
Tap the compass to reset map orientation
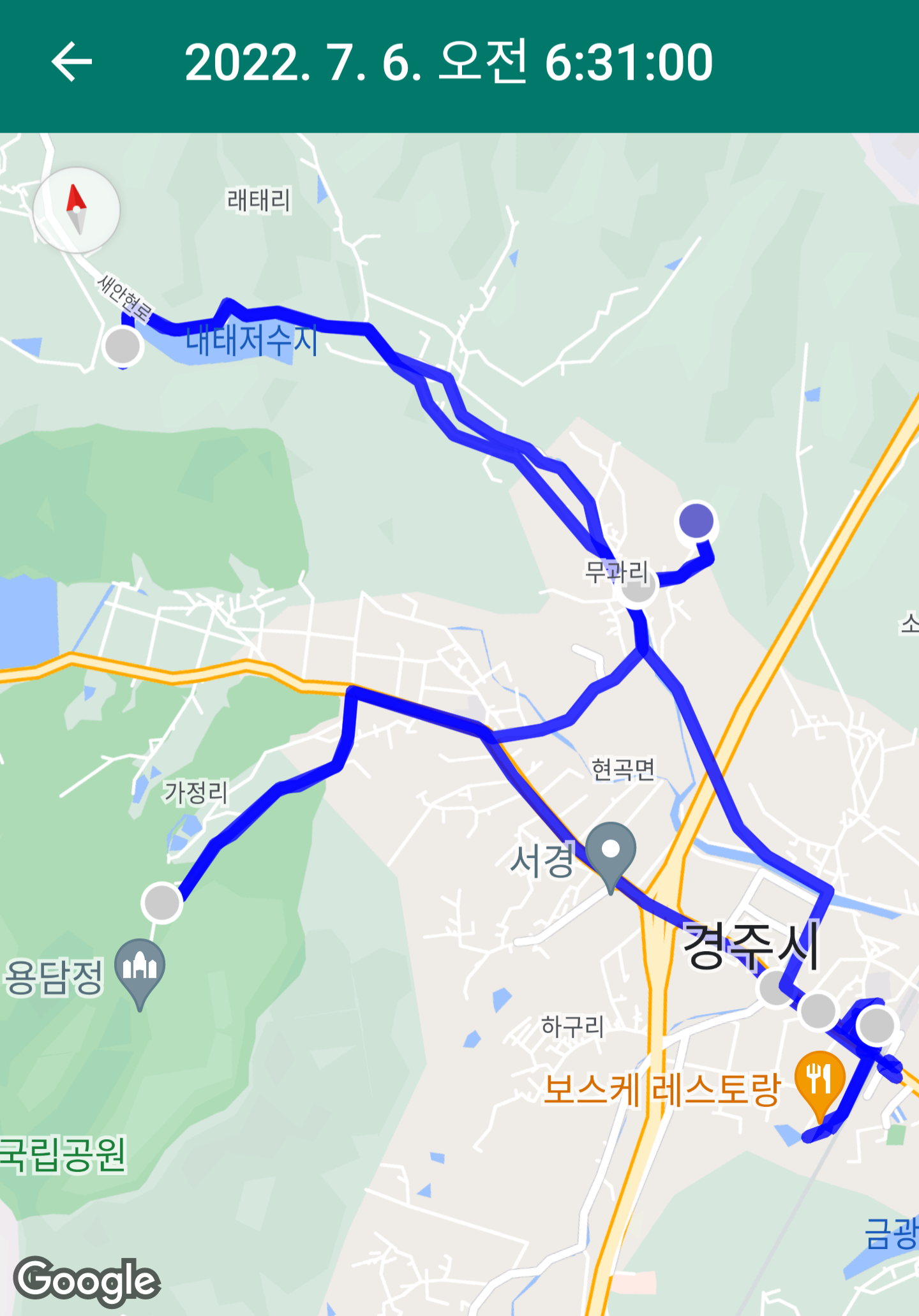tap(77, 210)
